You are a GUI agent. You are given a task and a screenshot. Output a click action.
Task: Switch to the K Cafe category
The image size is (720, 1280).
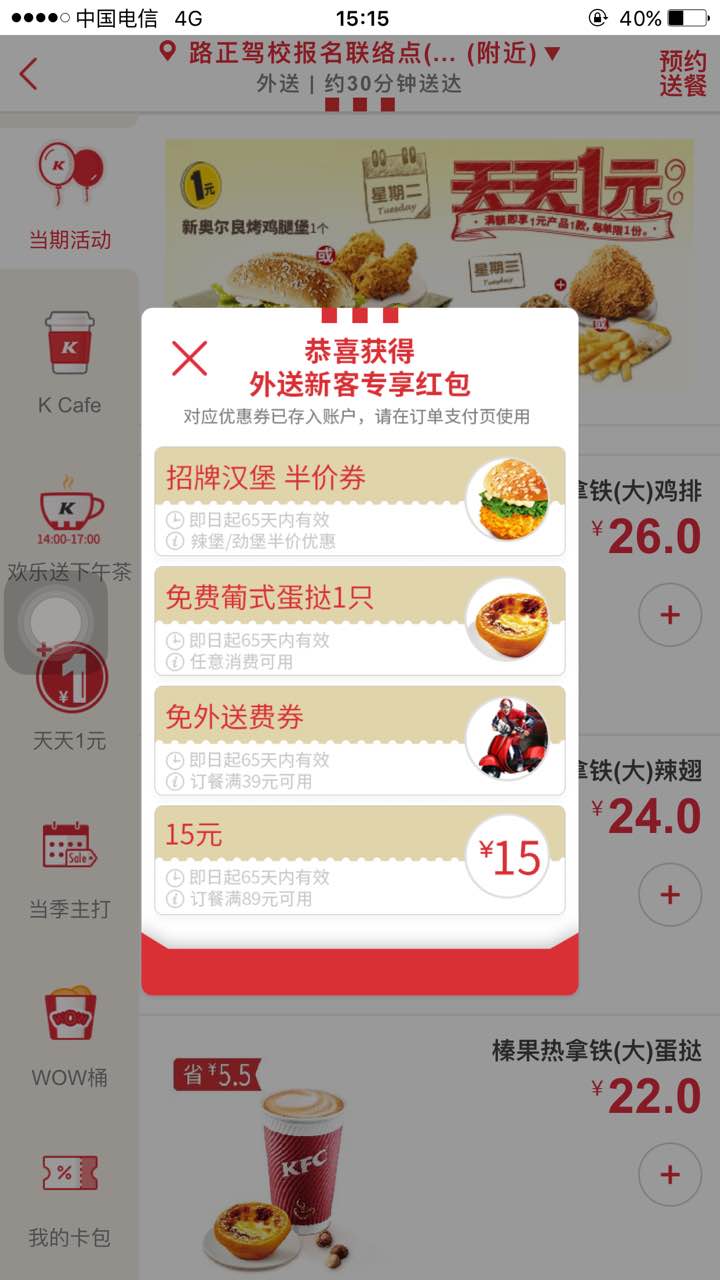pos(69,362)
